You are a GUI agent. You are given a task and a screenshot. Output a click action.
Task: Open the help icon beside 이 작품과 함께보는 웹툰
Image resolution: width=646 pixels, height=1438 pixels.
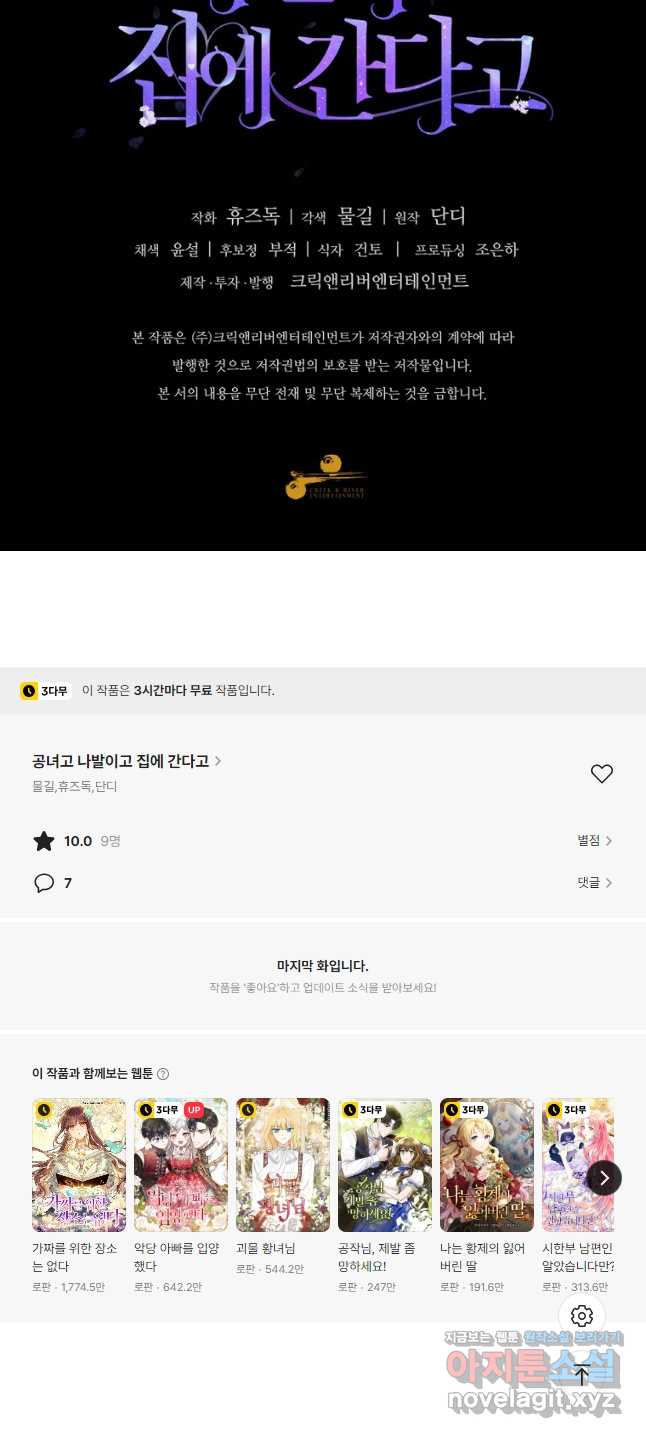point(163,1074)
